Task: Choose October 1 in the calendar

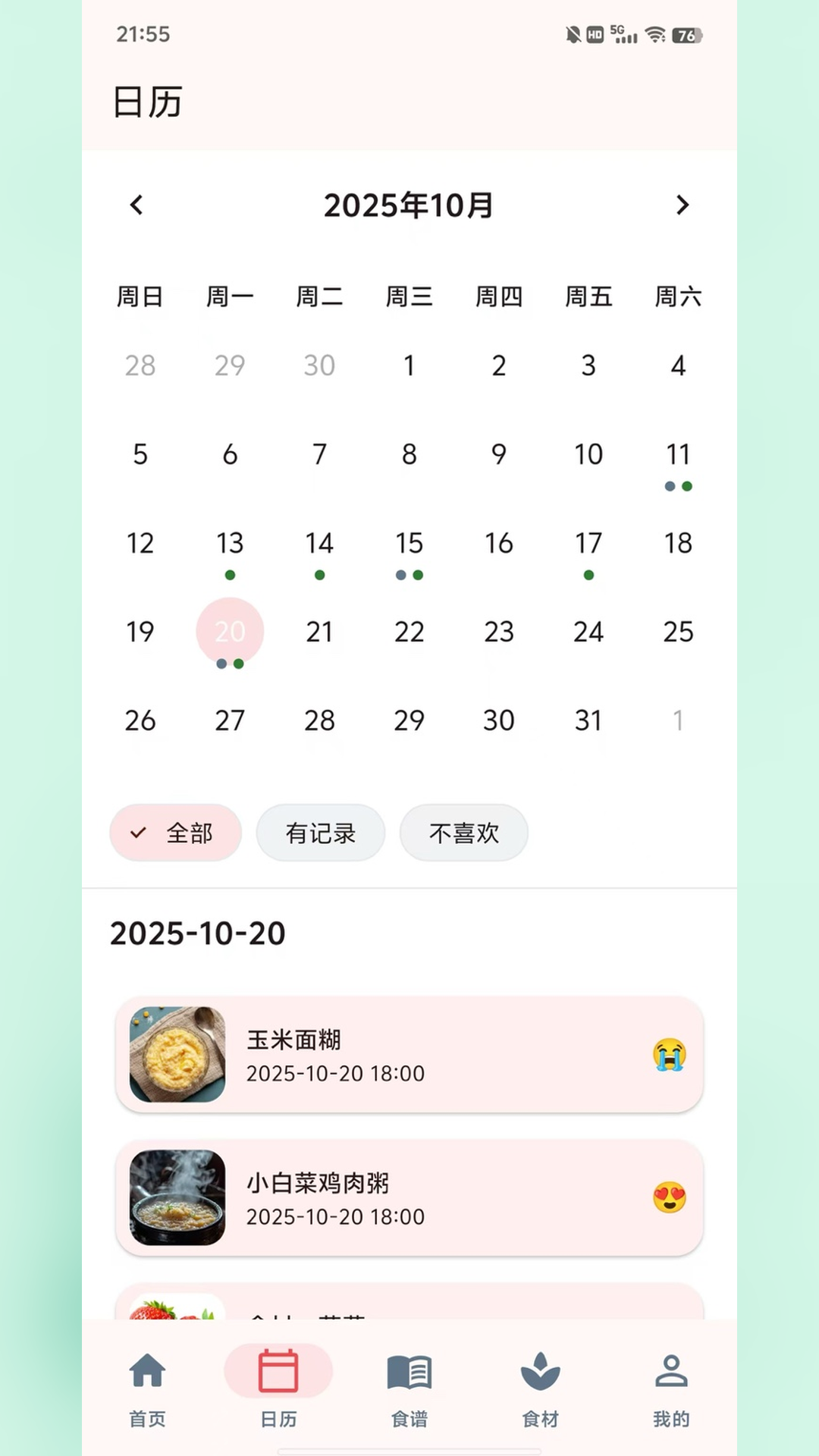Action: tap(409, 366)
